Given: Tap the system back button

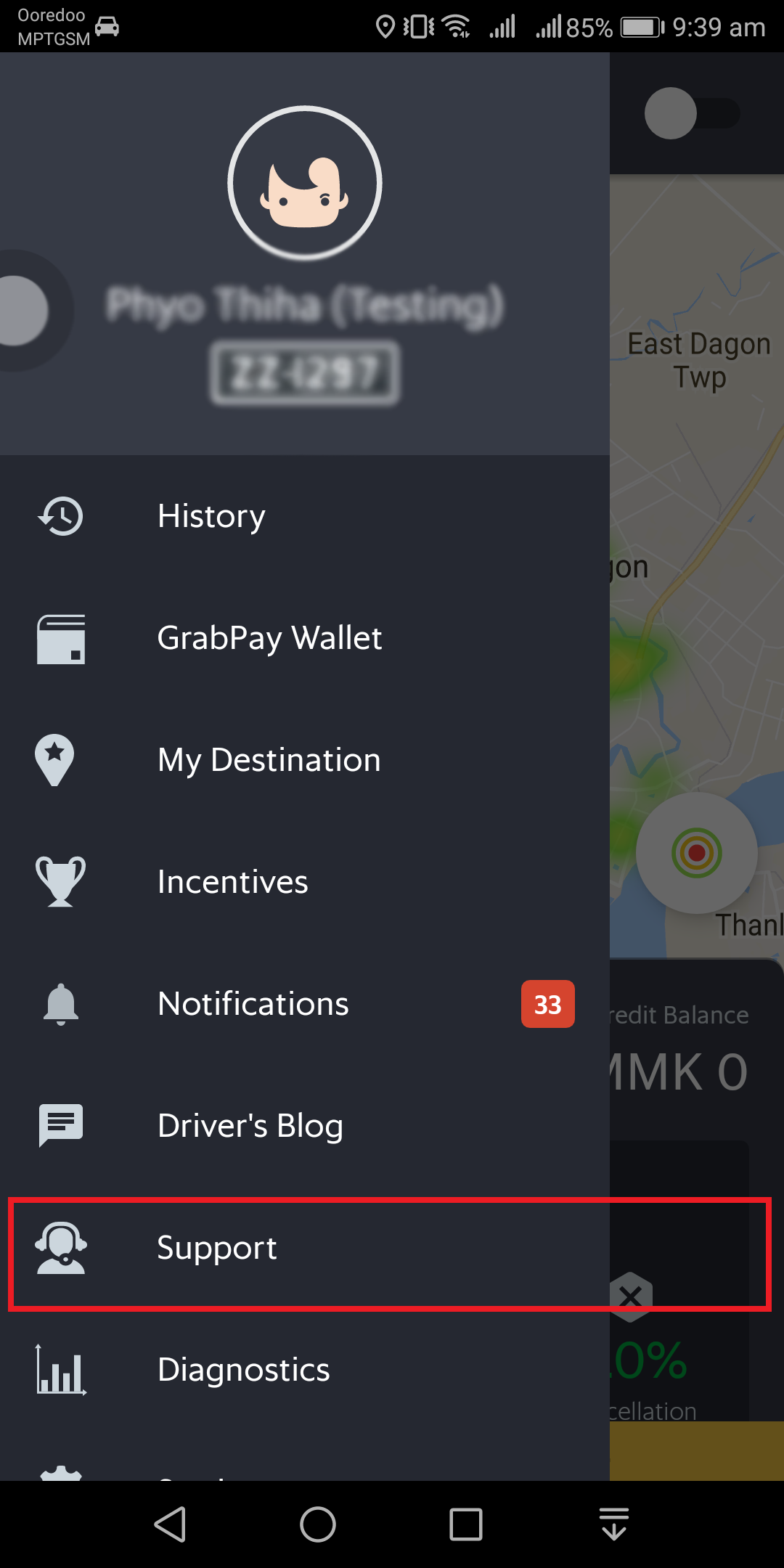Looking at the screenshot, I should click(171, 1524).
